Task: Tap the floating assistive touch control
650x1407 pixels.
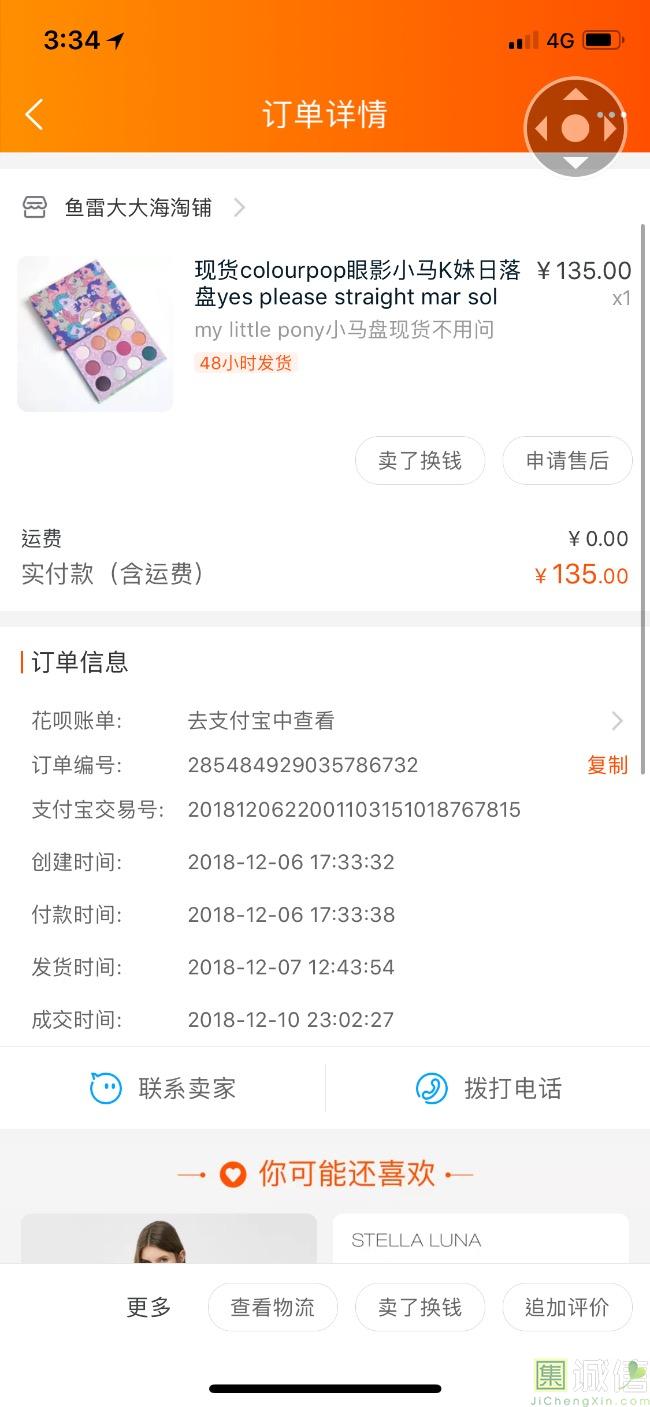Action: point(575,128)
